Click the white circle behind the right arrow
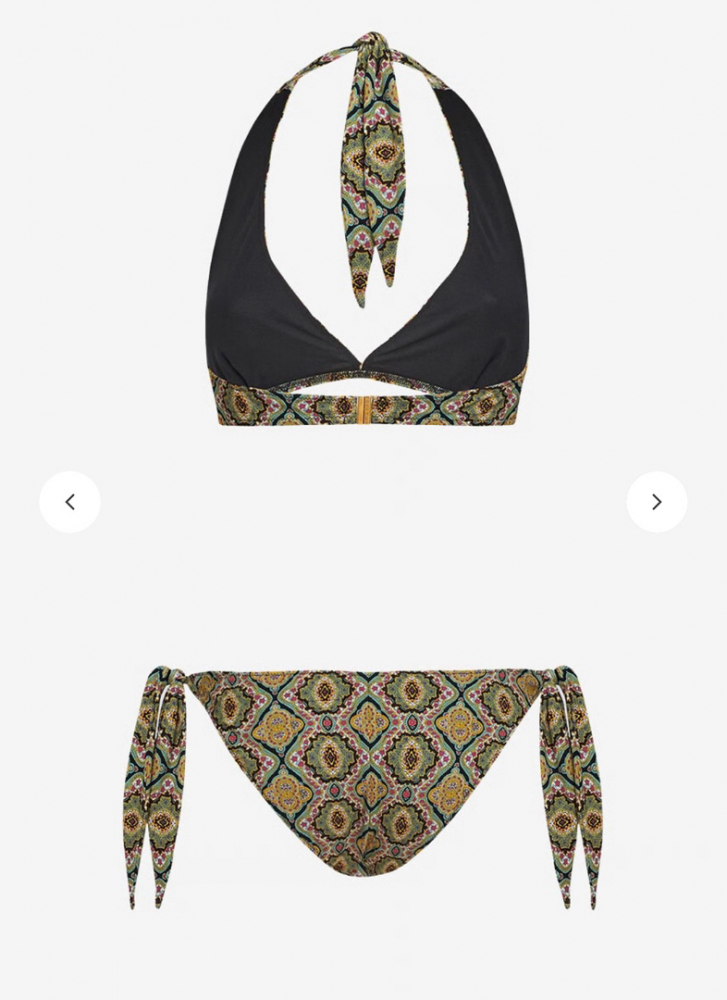The image size is (727, 1000). click(657, 501)
